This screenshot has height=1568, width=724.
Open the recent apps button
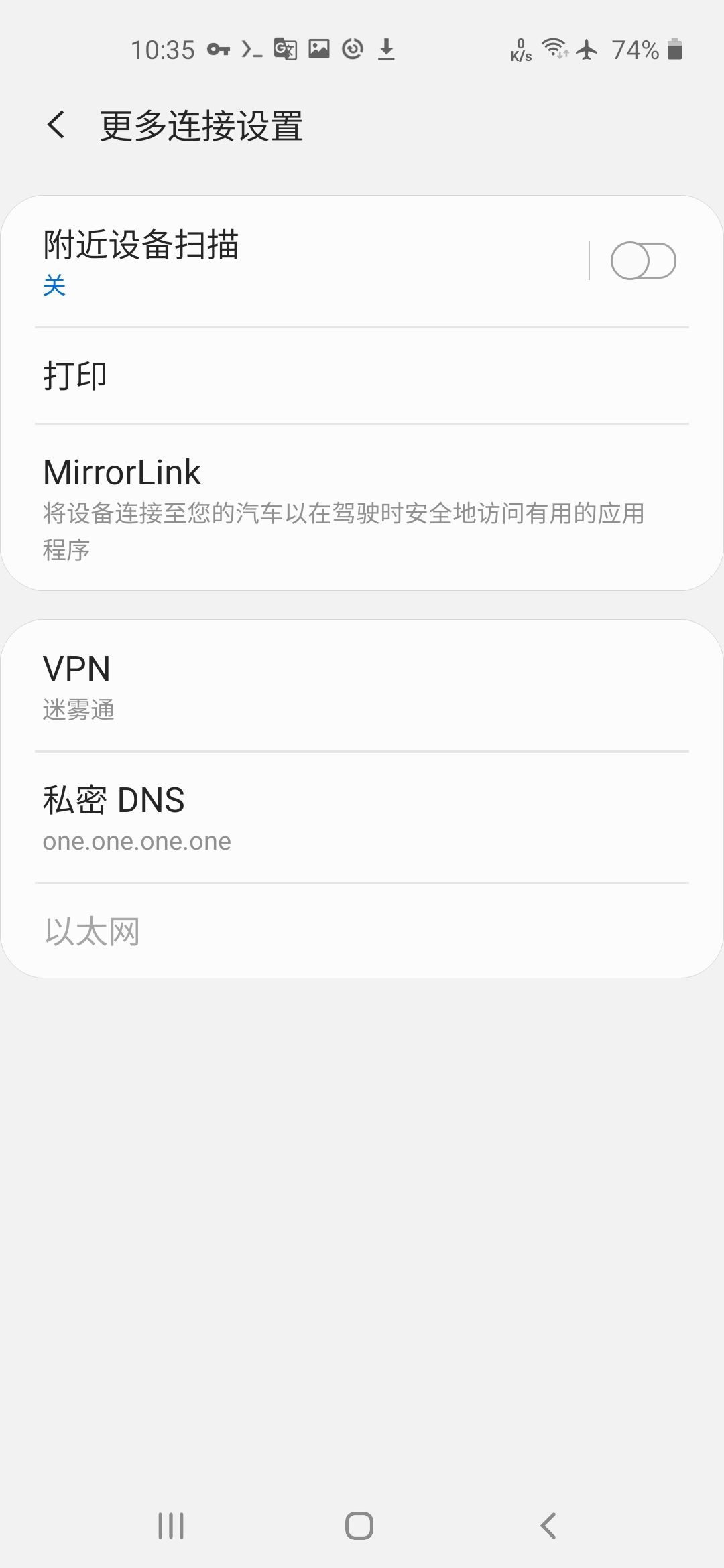click(171, 1526)
